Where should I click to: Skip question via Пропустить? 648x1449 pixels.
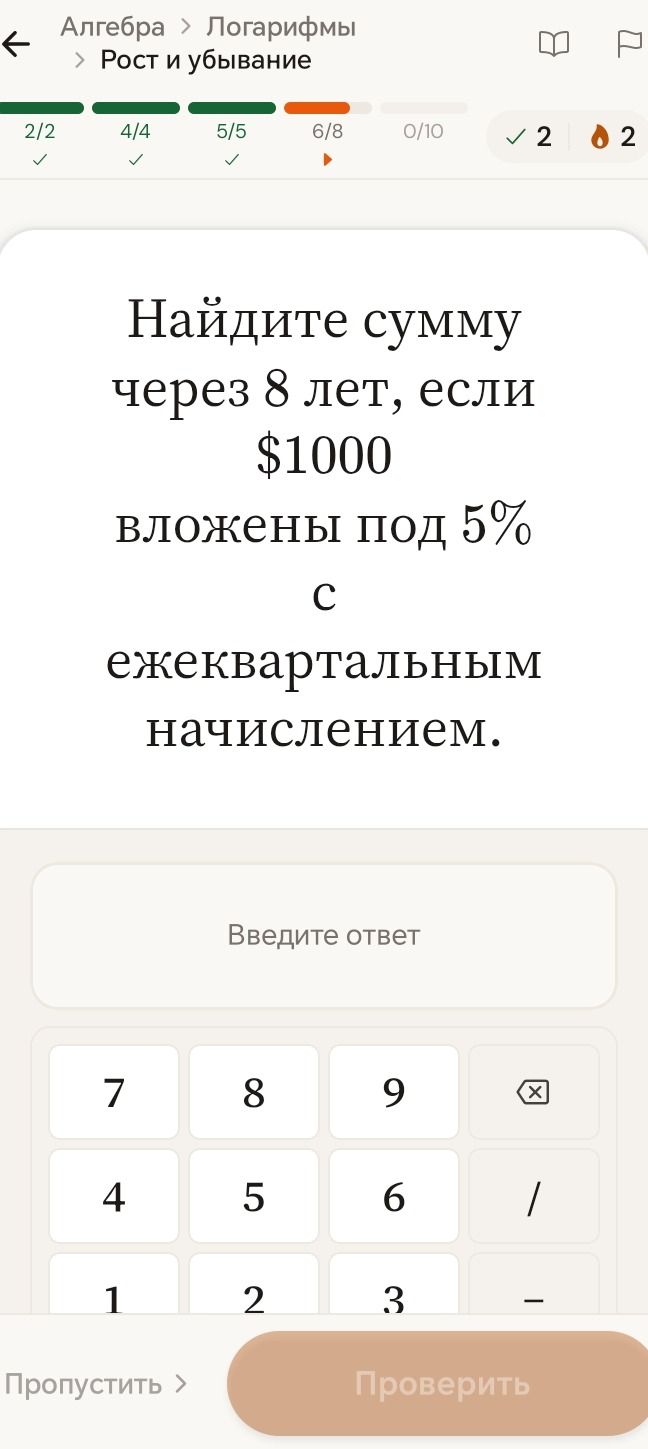[96, 1384]
